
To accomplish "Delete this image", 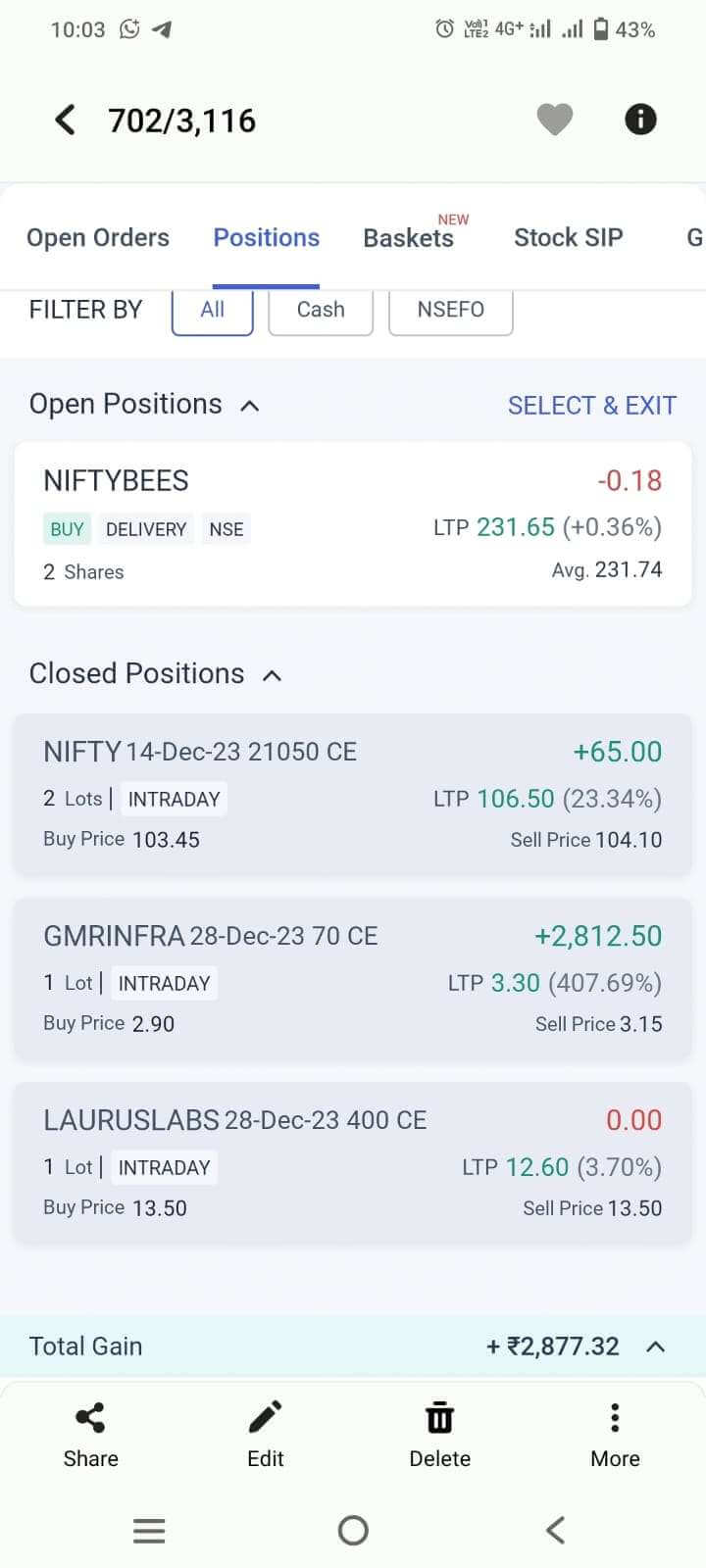I will tap(439, 1435).
